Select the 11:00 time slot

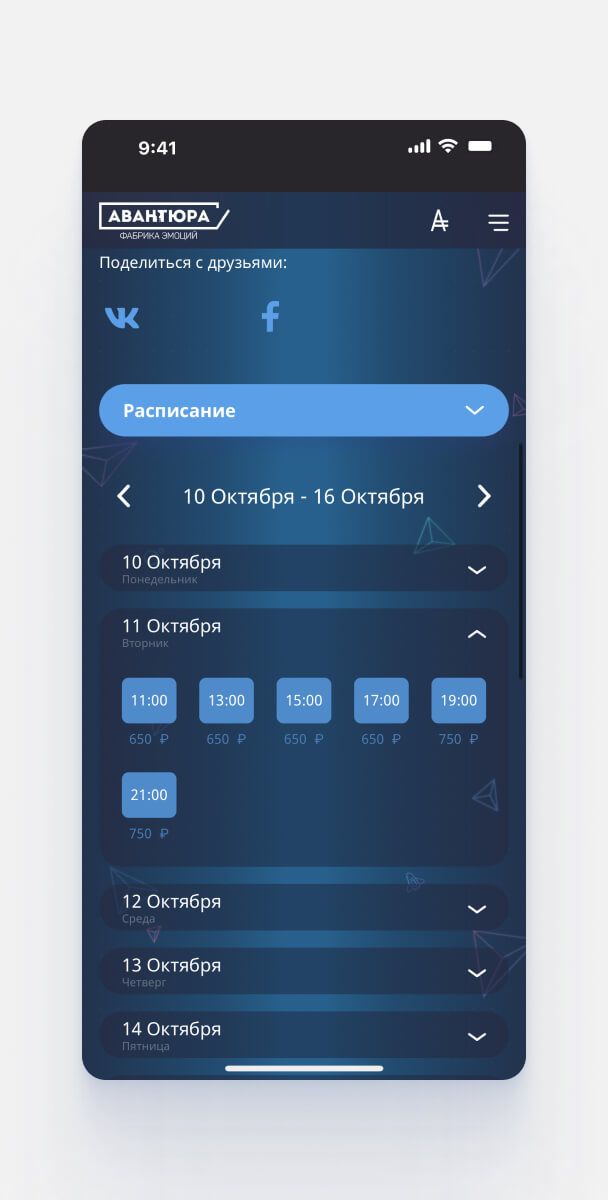[149, 700]
